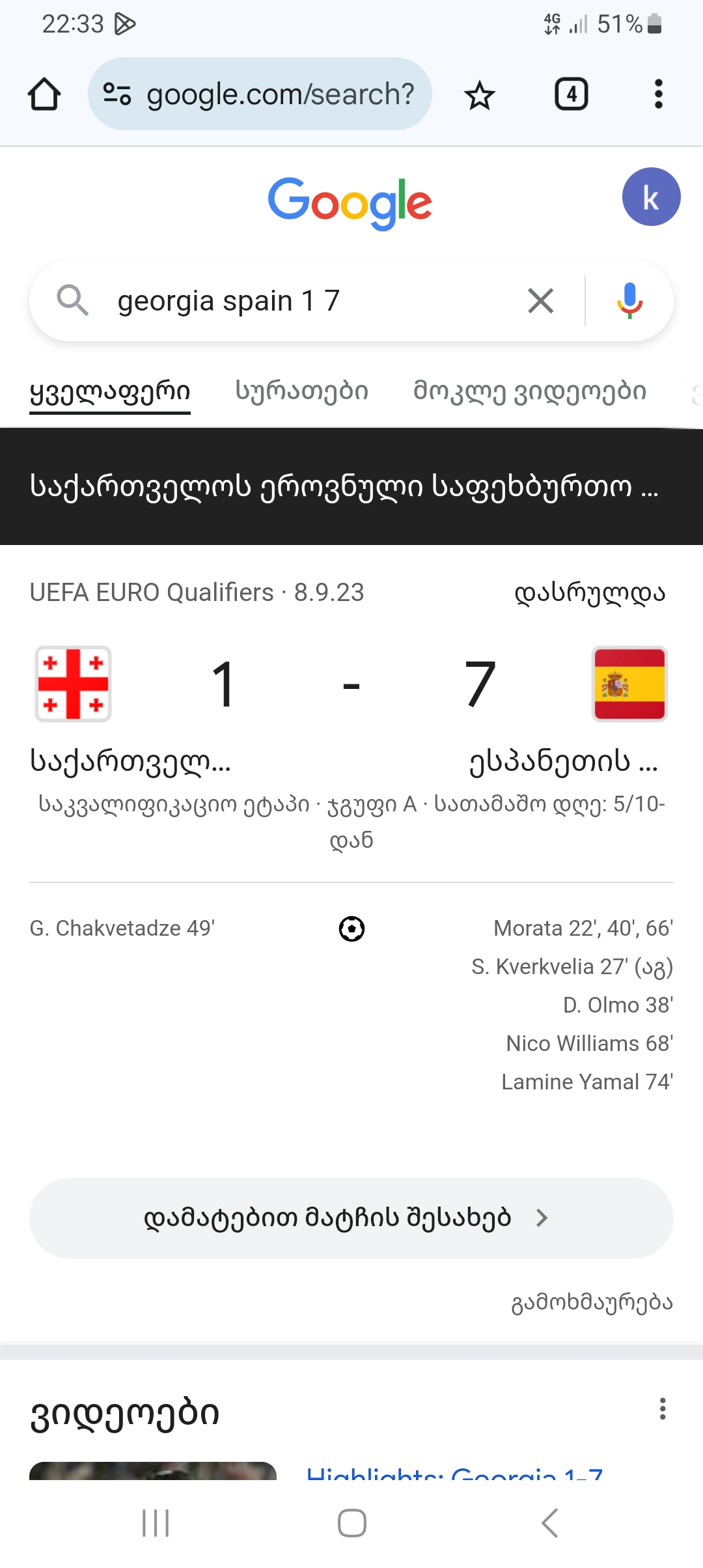Edit the query "georgia spain 1 7"
703x1568 pixels.
click(x=293, y=301)
